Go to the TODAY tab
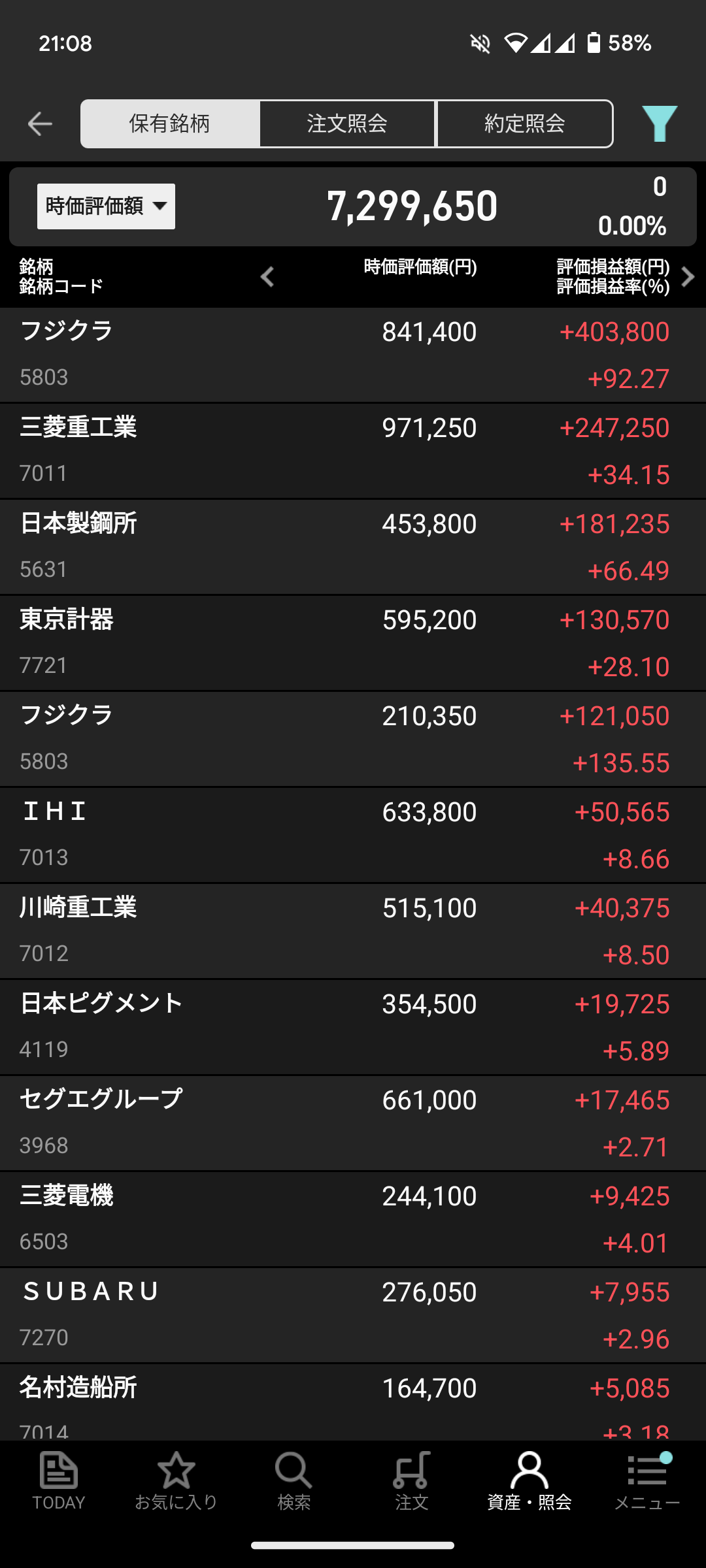 coord(59,1482)
